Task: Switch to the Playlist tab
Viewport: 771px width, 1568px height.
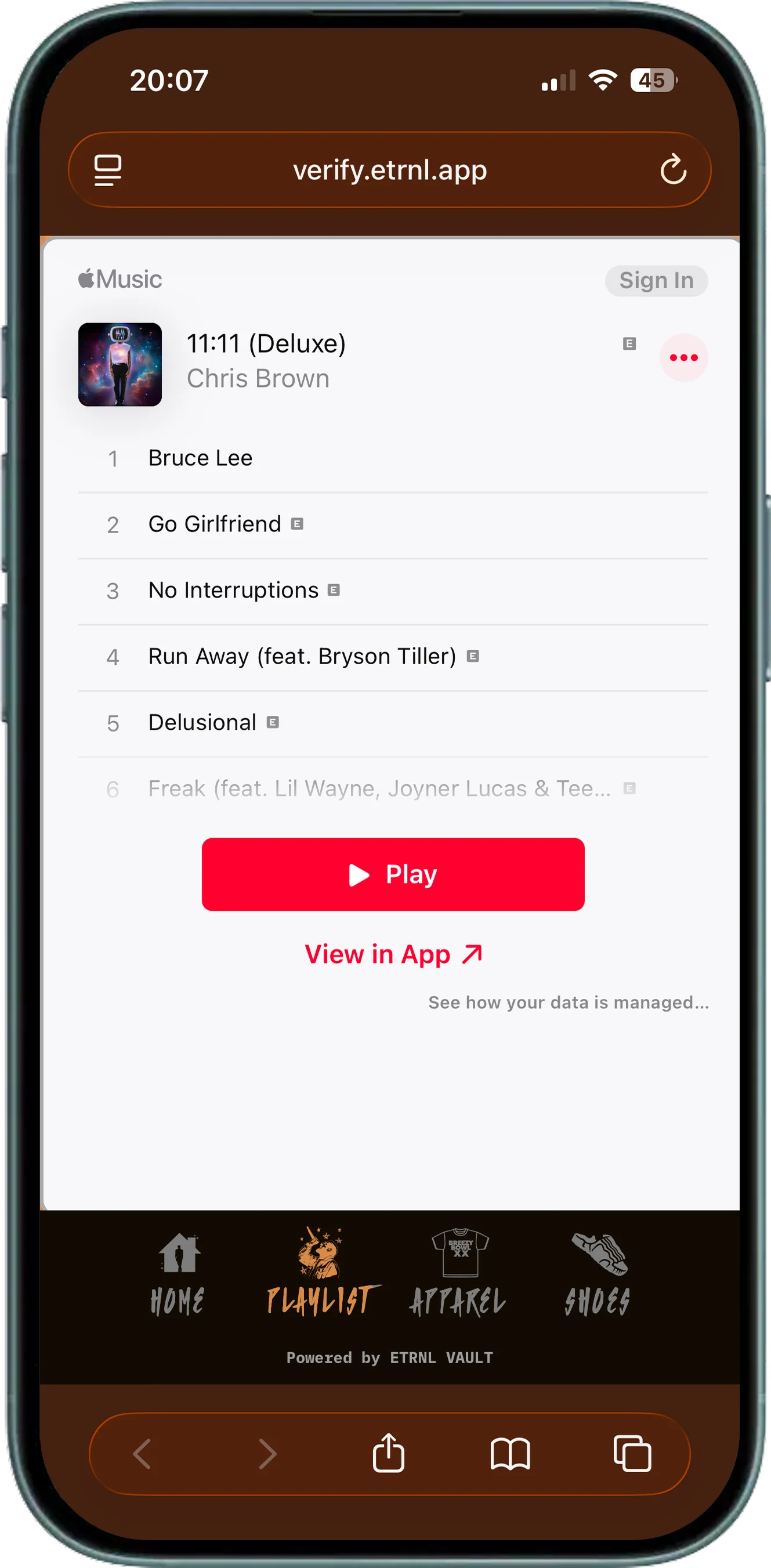Action: [321, 1273]
